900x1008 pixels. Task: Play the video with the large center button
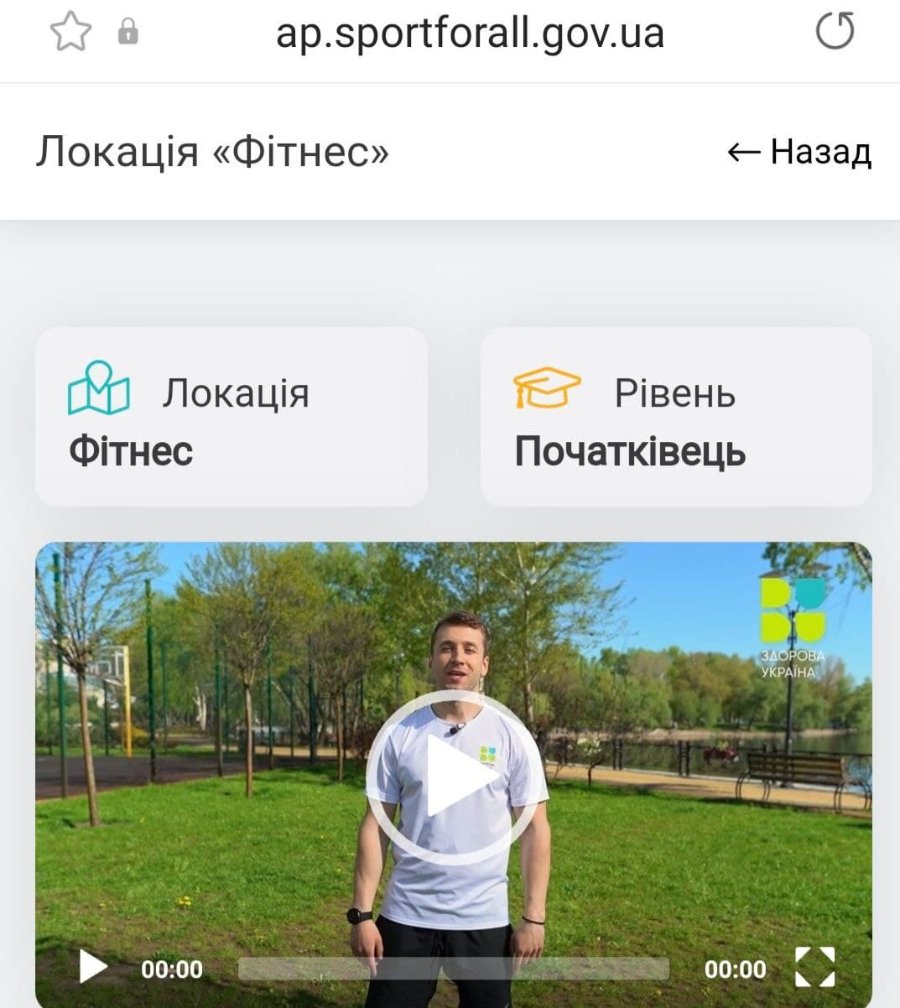(x=455, y=777)
